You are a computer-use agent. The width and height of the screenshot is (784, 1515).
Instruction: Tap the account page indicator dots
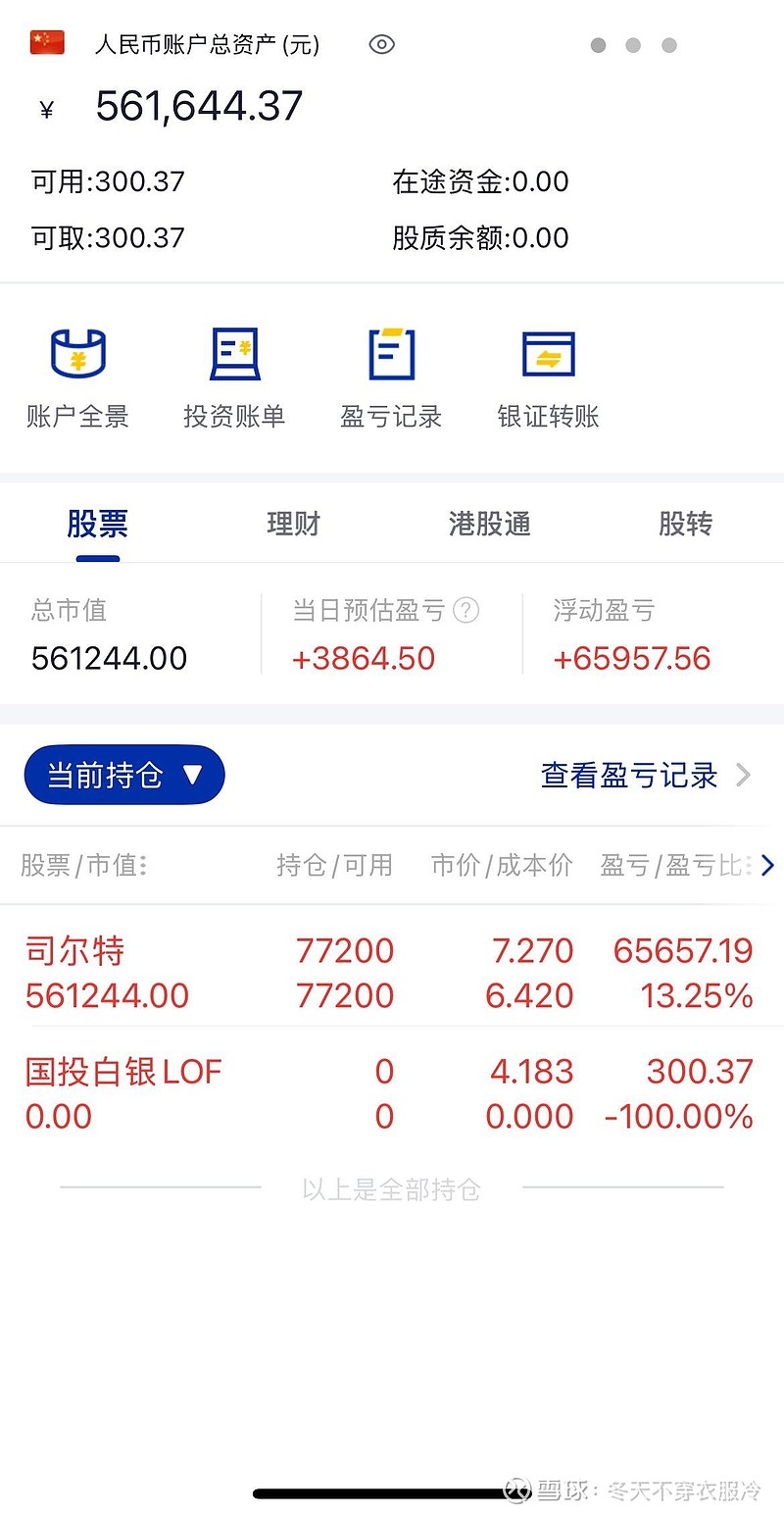click(633, 45)
